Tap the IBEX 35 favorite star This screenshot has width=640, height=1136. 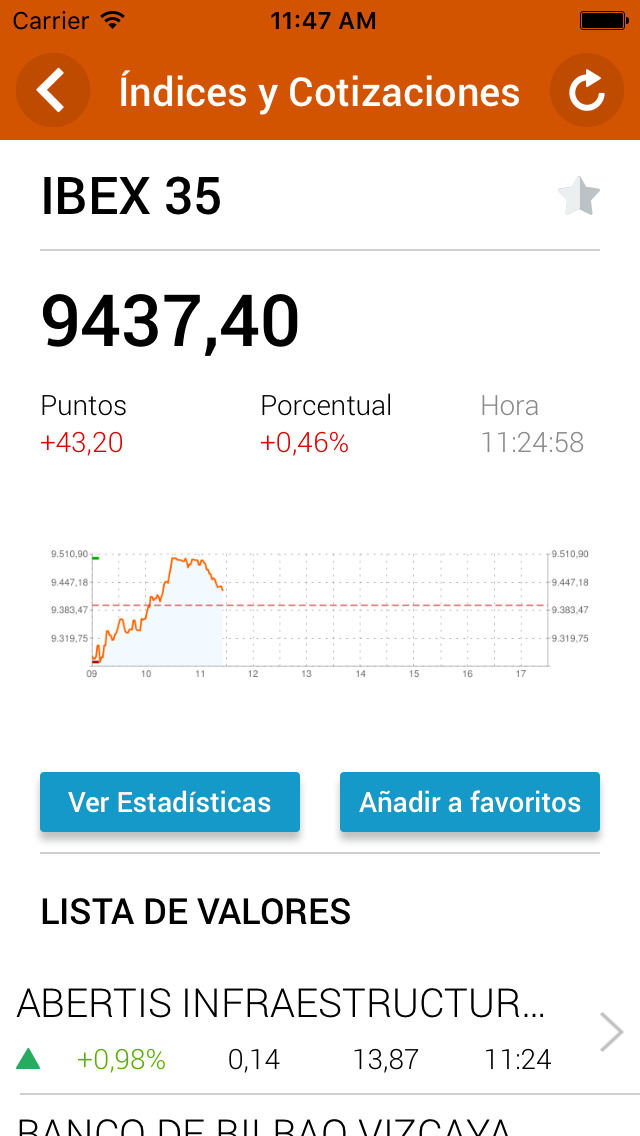point(578,196)
